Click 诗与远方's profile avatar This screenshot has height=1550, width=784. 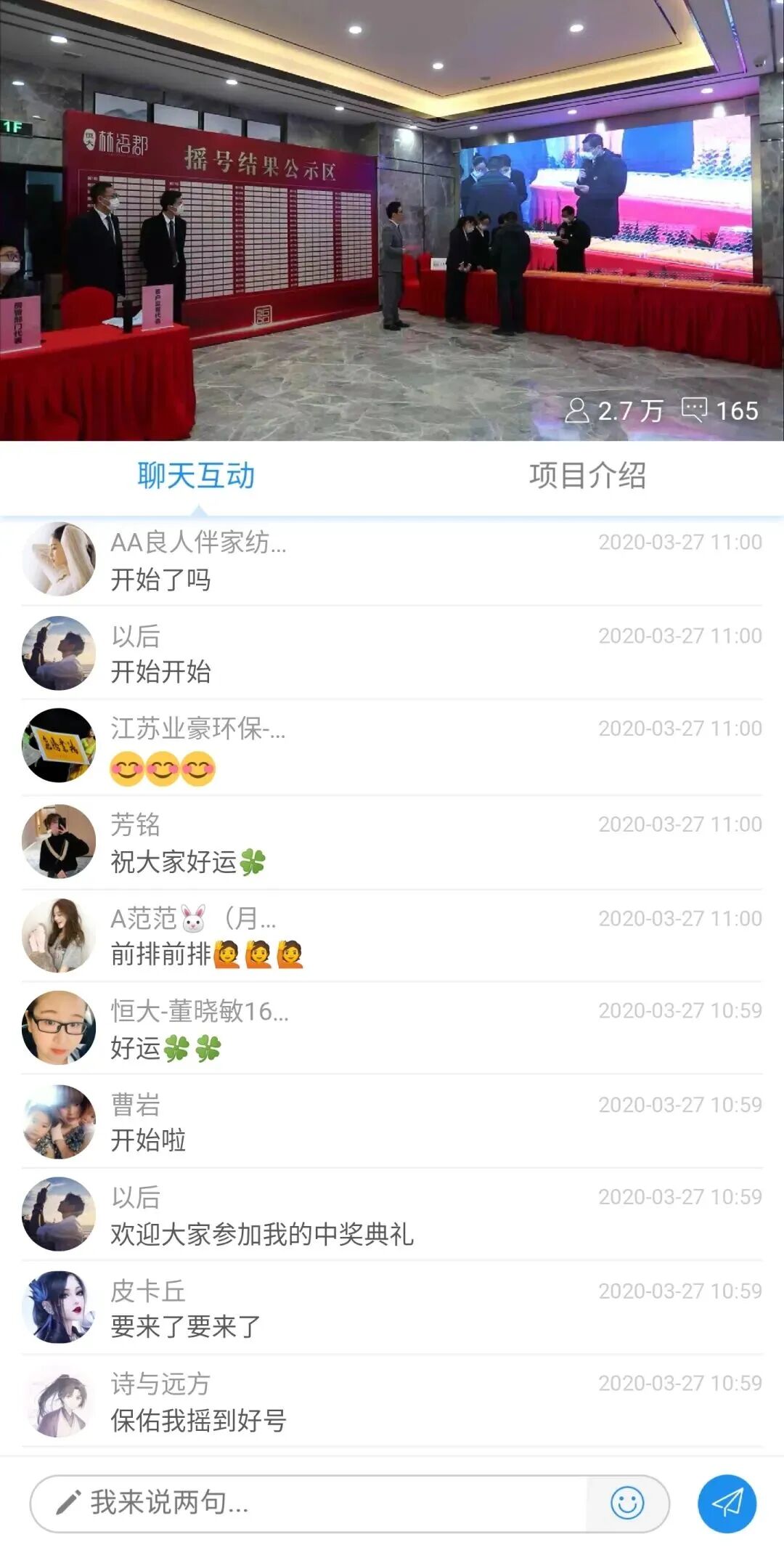pos(61,1402)
